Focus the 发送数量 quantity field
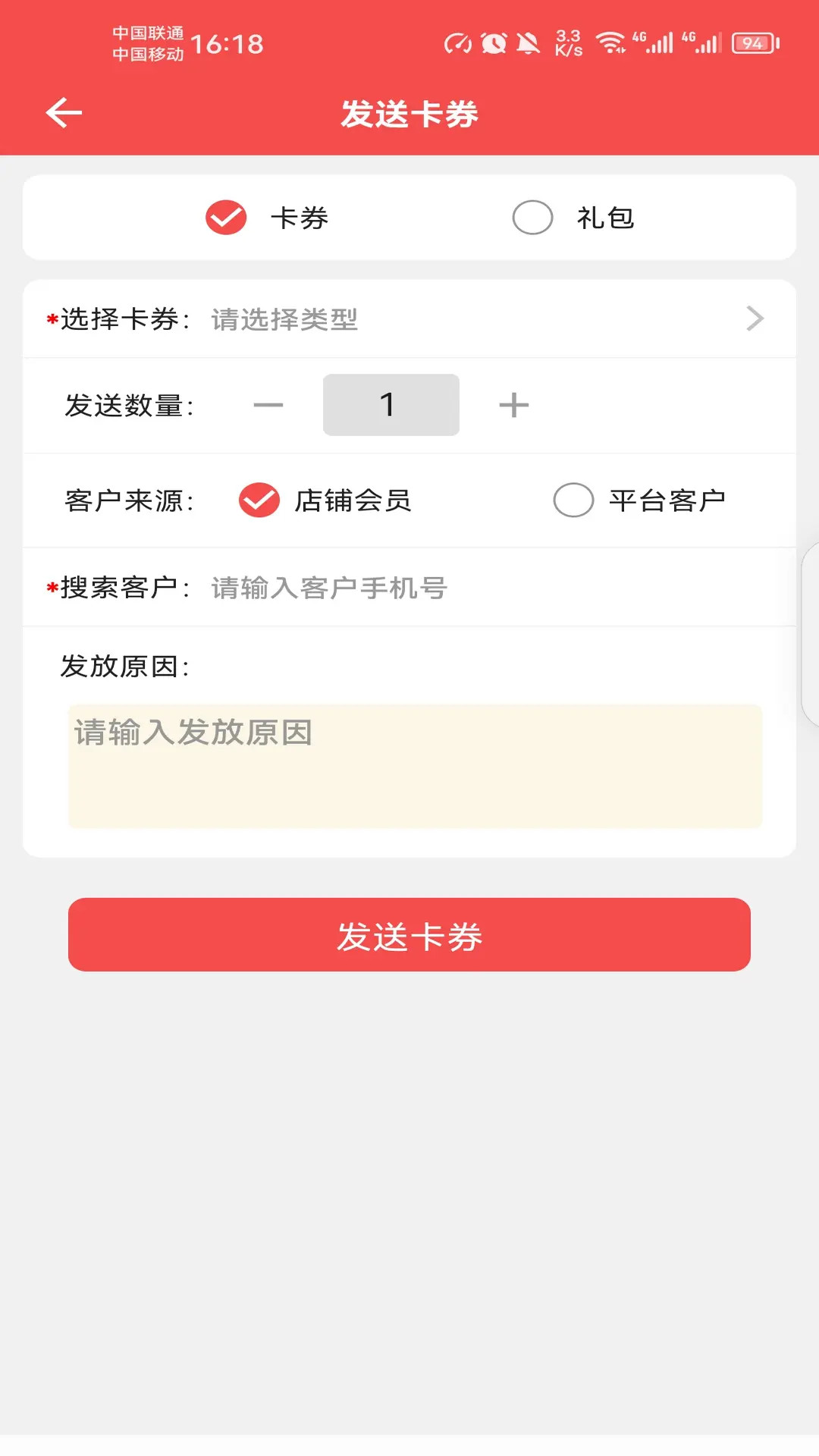Screen dimensions: 819x1456 (391, 405)
